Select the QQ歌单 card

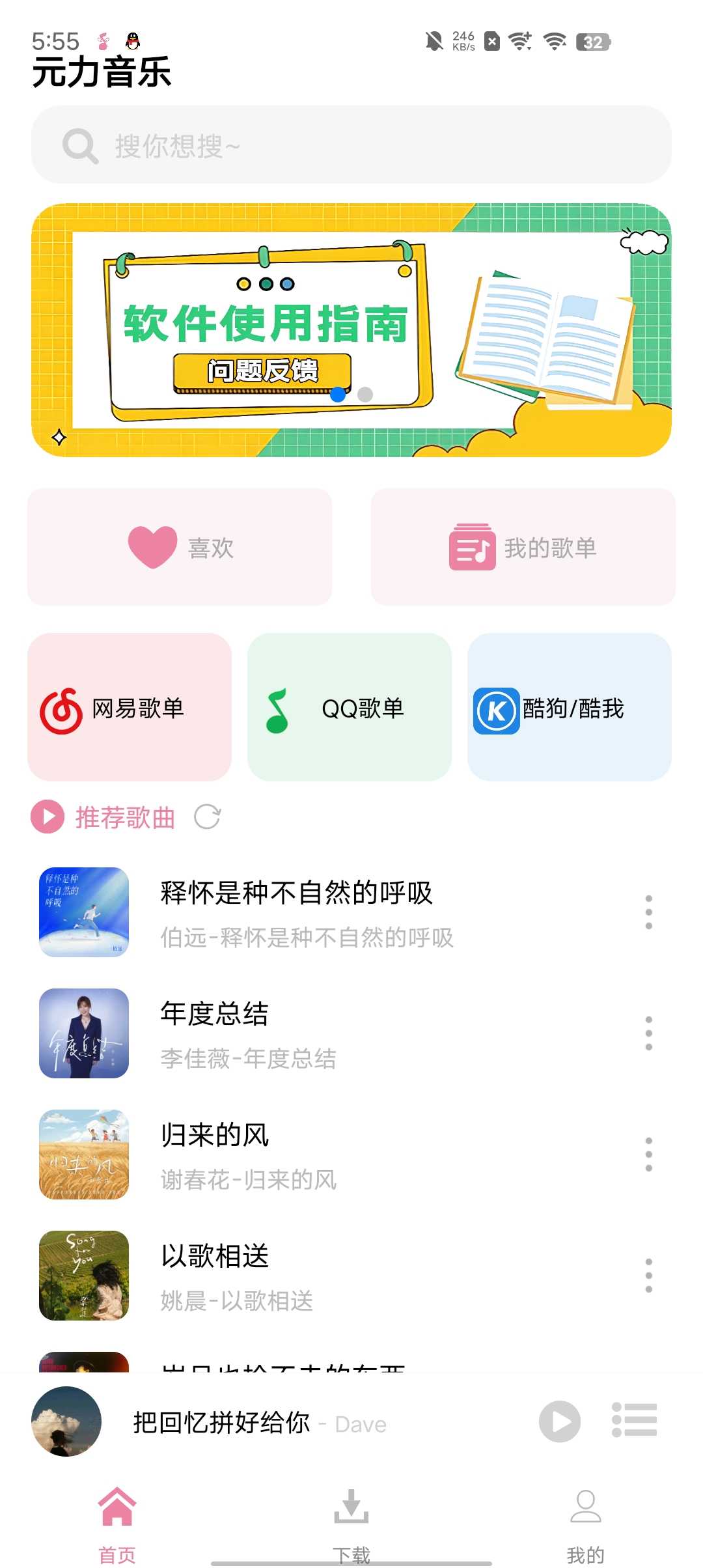pos(350,708)
